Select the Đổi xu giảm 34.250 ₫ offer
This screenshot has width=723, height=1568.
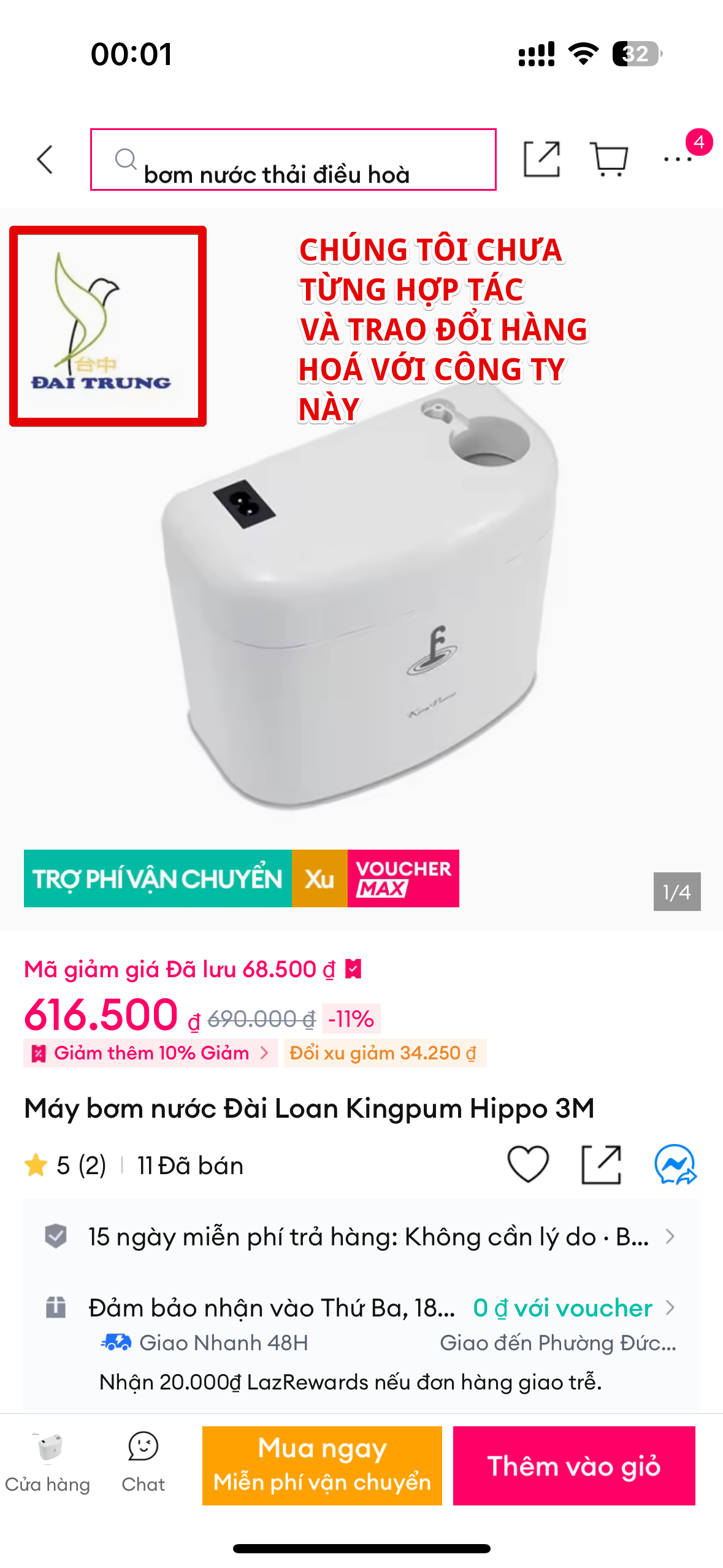(383, 1053)
